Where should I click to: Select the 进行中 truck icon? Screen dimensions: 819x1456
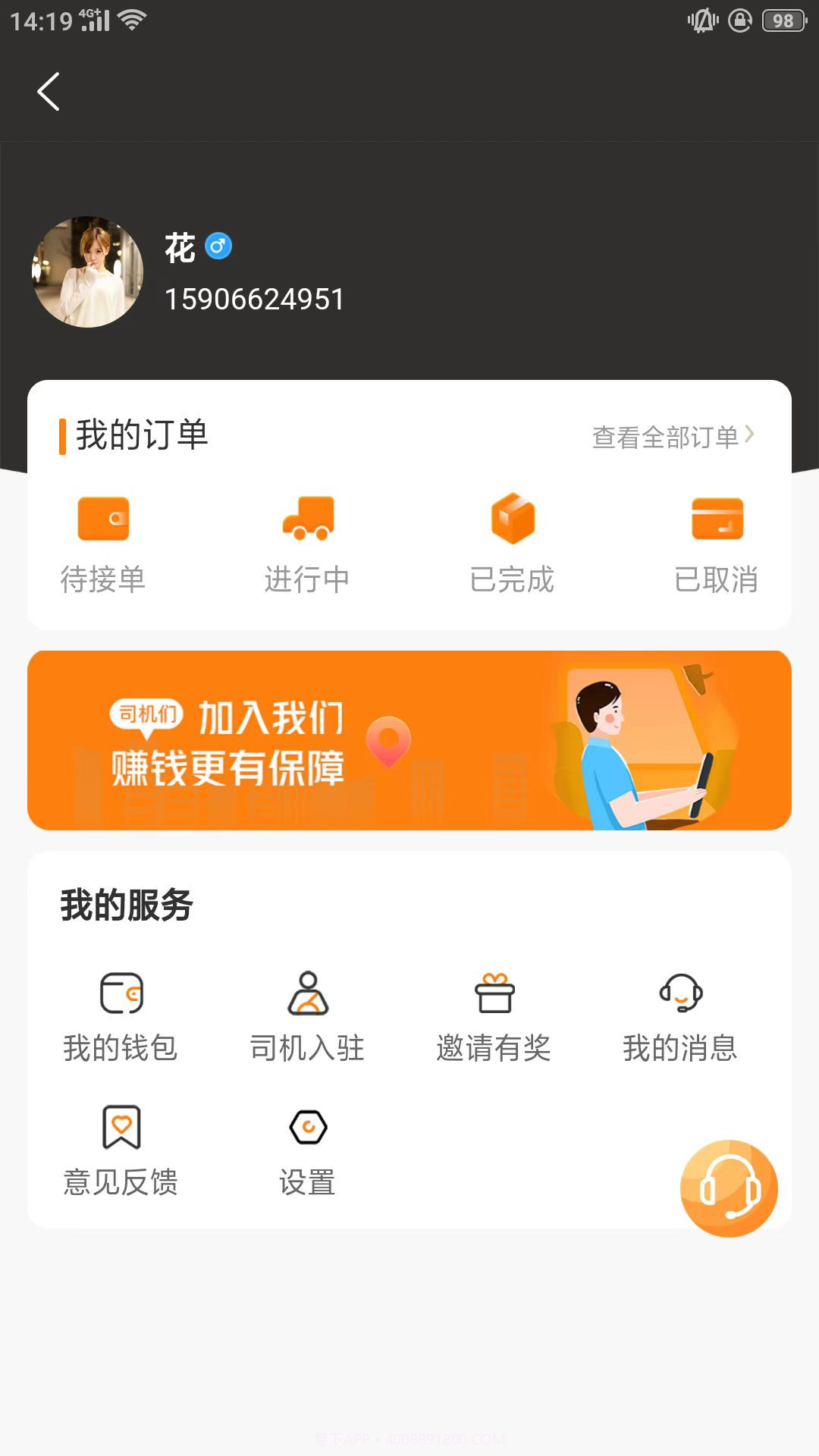[307, 520]
